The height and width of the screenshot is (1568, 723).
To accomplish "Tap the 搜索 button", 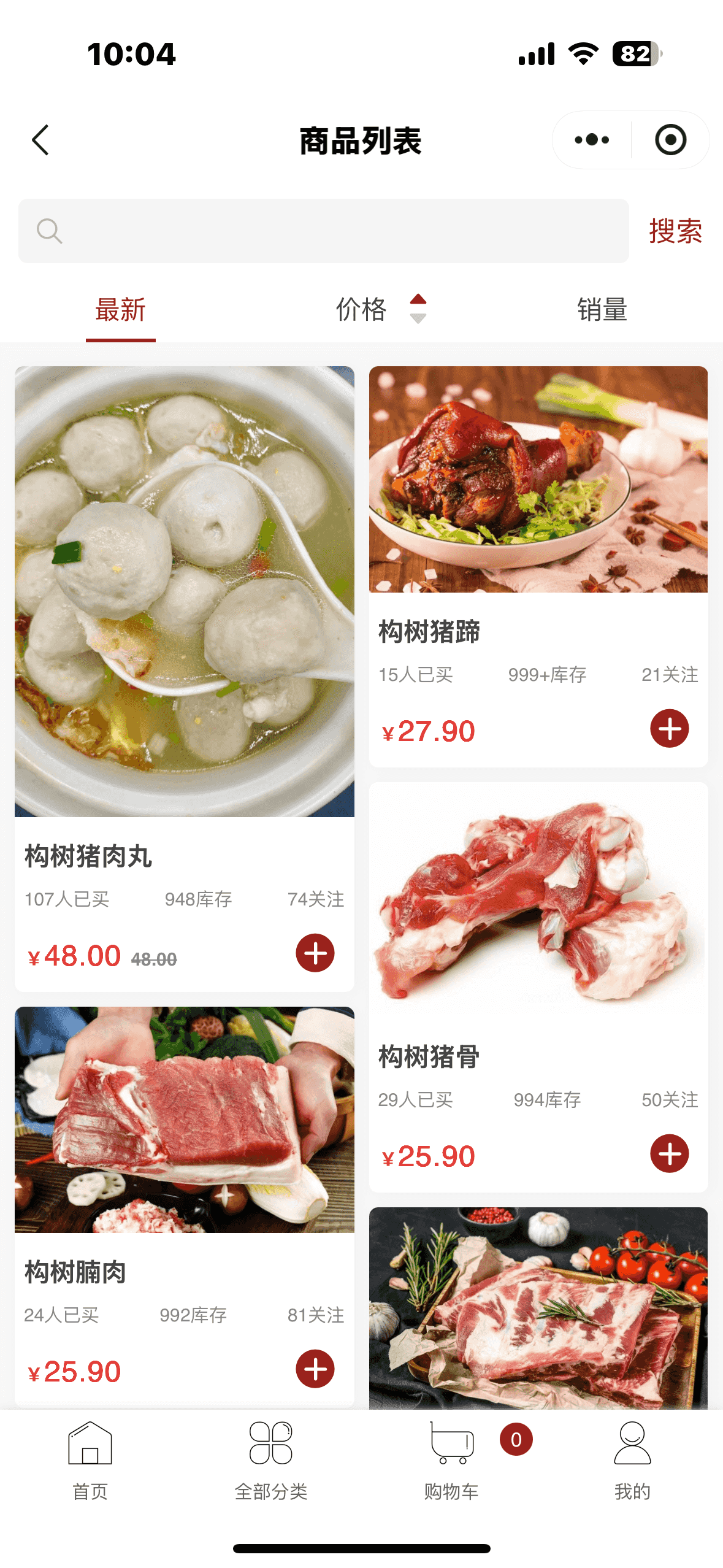I will pos(675,231).
